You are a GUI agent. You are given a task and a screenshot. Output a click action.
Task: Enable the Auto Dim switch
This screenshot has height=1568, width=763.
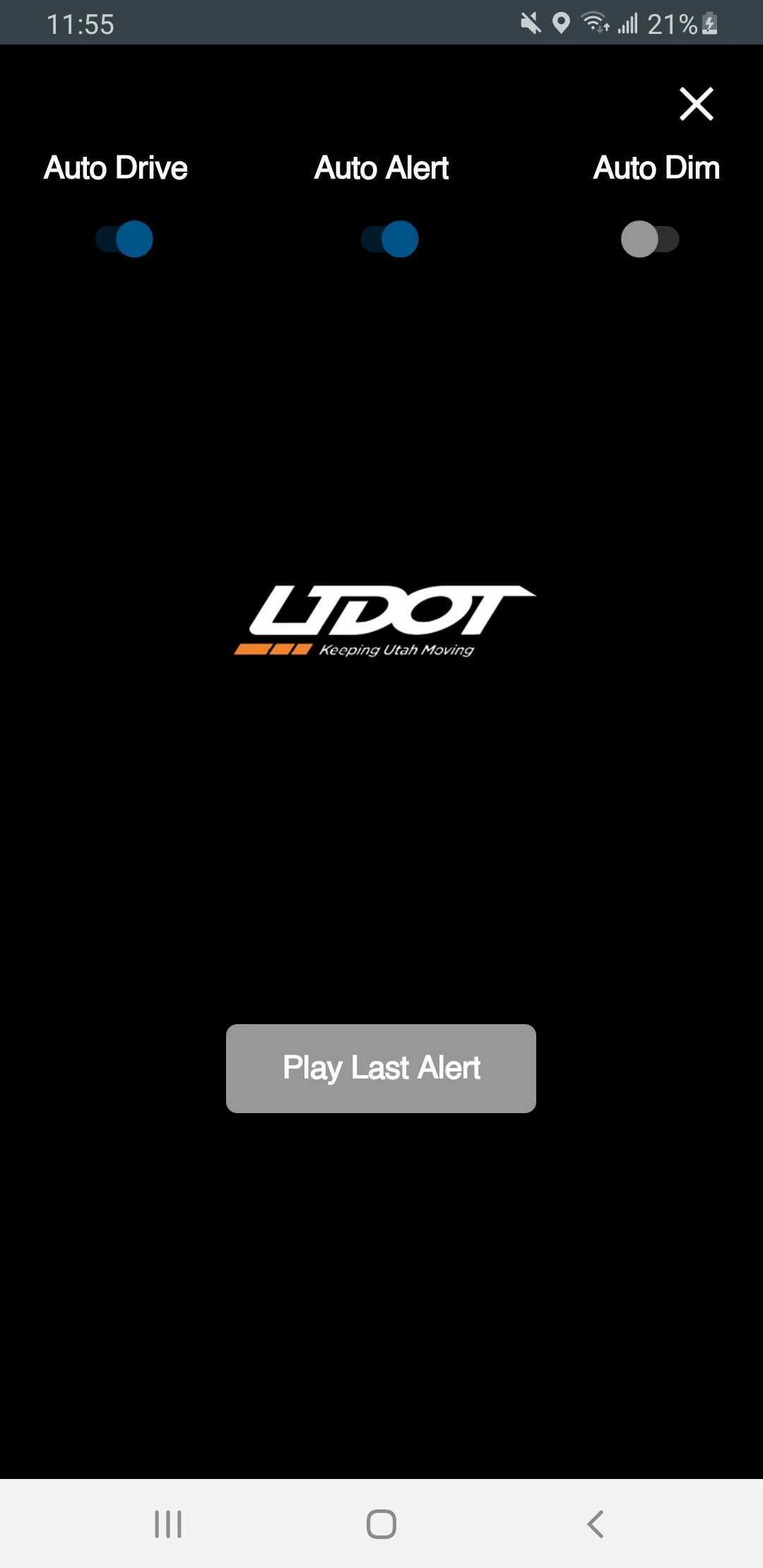(x=650, y=239)
